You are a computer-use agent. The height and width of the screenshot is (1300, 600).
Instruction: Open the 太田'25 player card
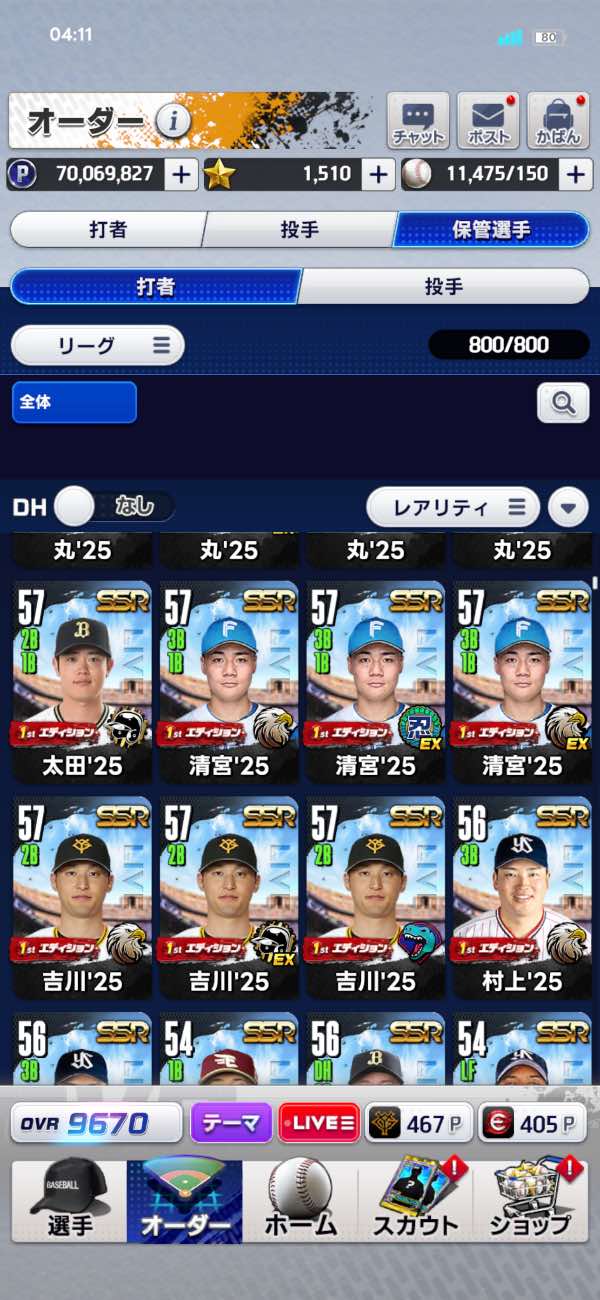click(x=82, y=680)
